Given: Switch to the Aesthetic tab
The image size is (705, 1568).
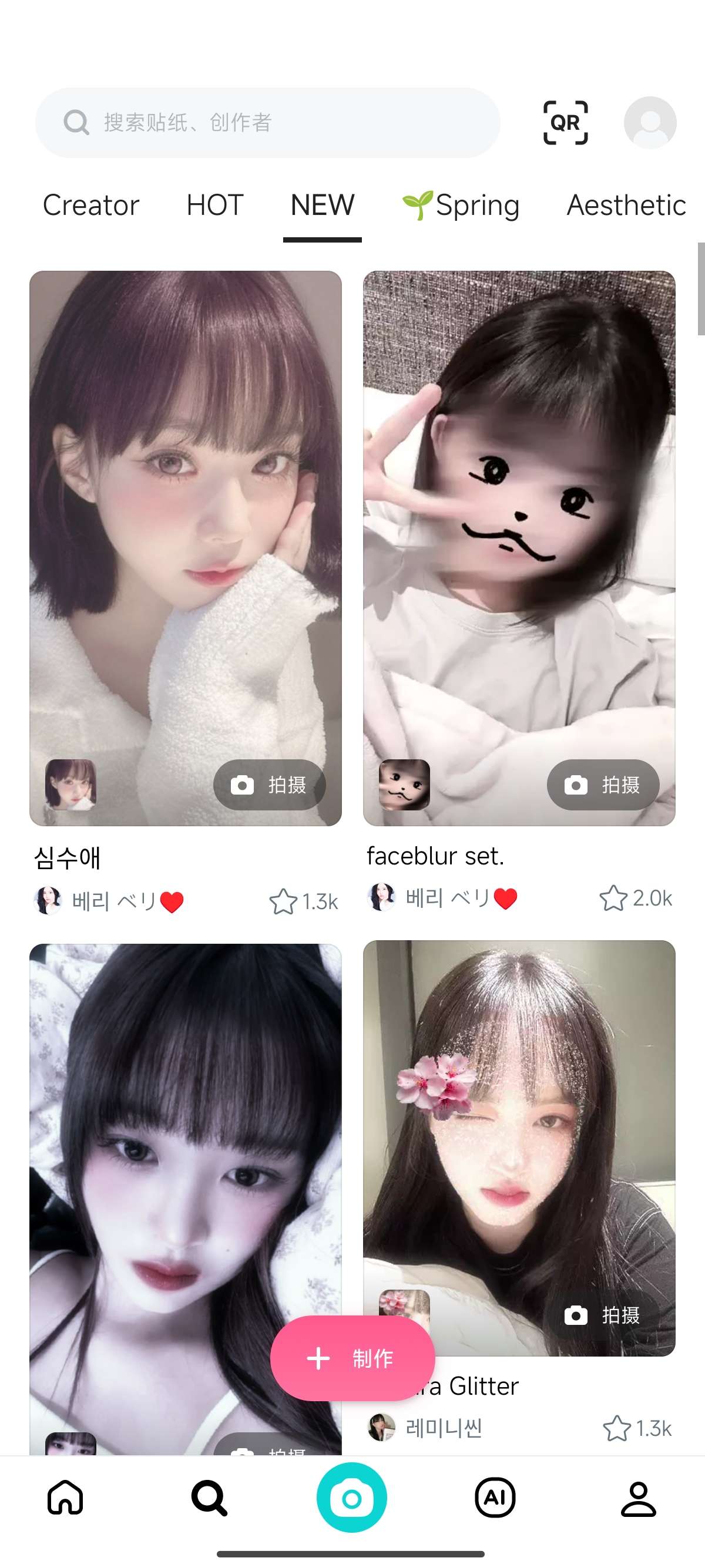Looking at the screenshot, I should point(626,206).
